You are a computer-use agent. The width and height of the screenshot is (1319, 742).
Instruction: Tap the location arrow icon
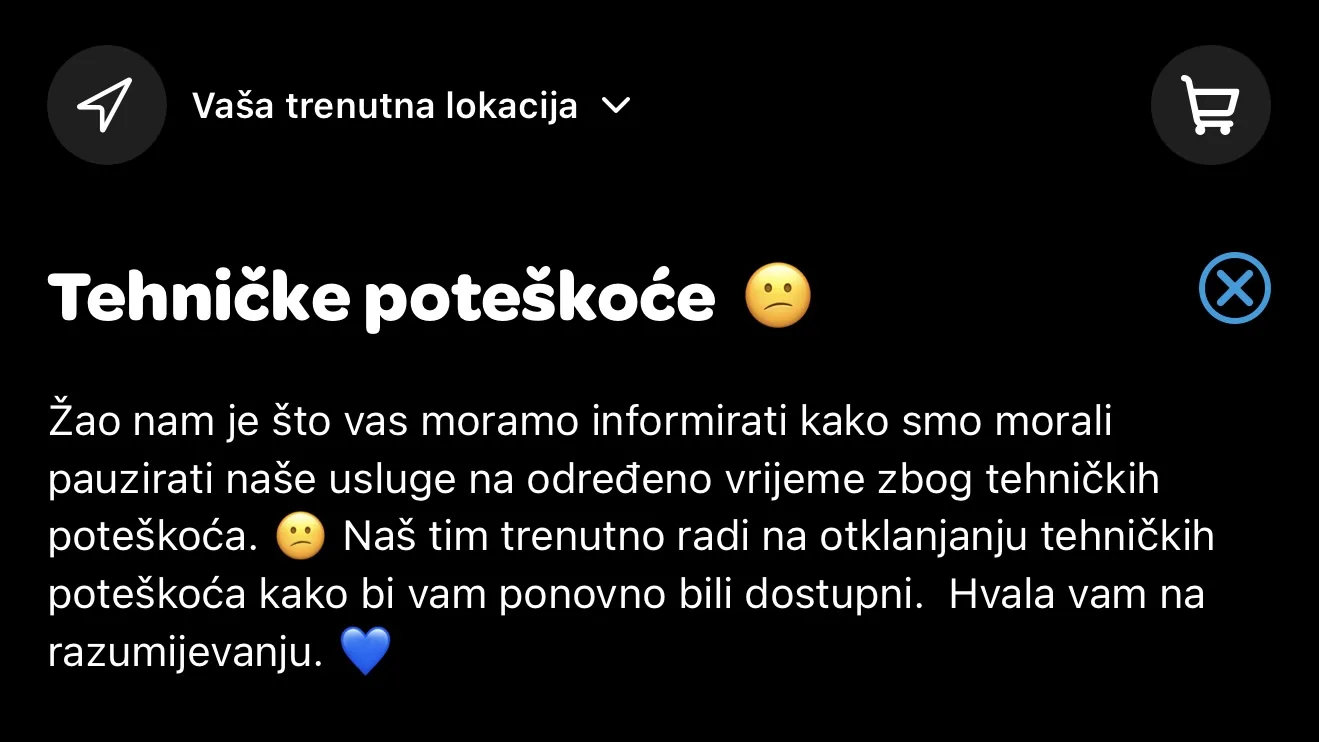point(106,105)
